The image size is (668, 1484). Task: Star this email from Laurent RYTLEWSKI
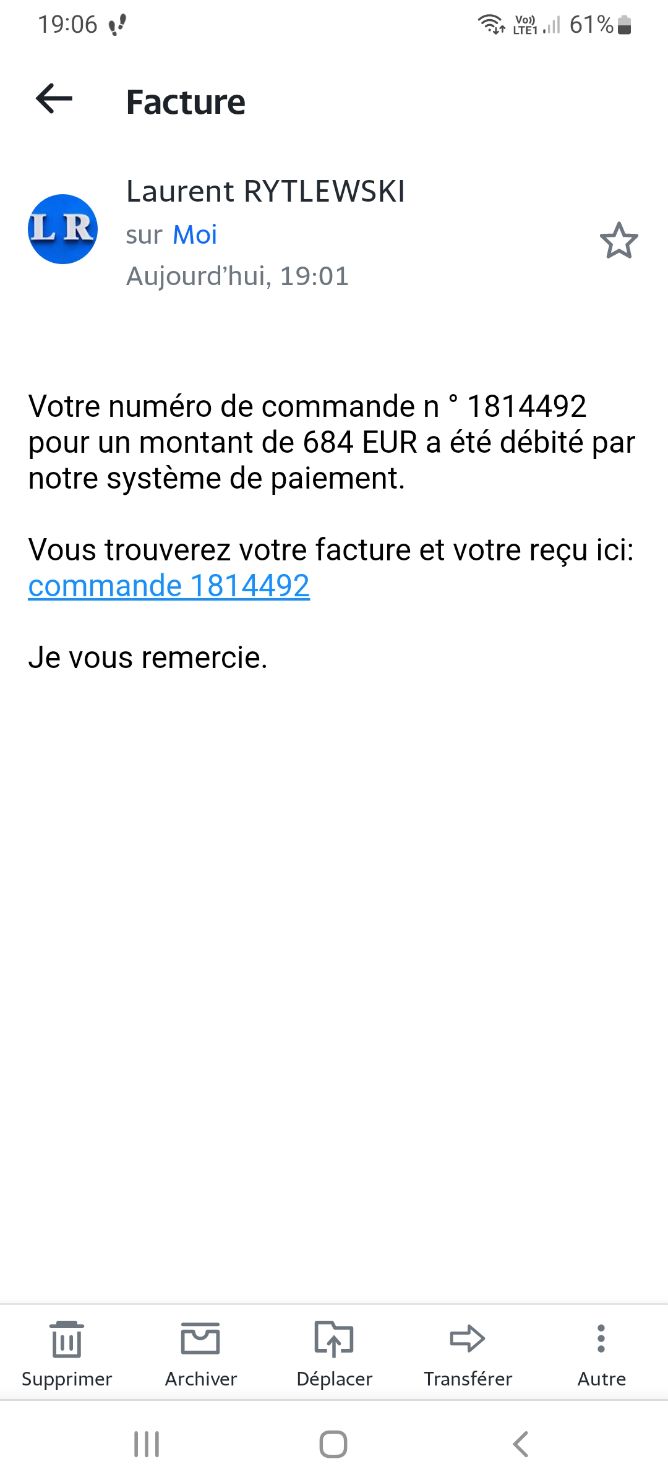(618, 241)
